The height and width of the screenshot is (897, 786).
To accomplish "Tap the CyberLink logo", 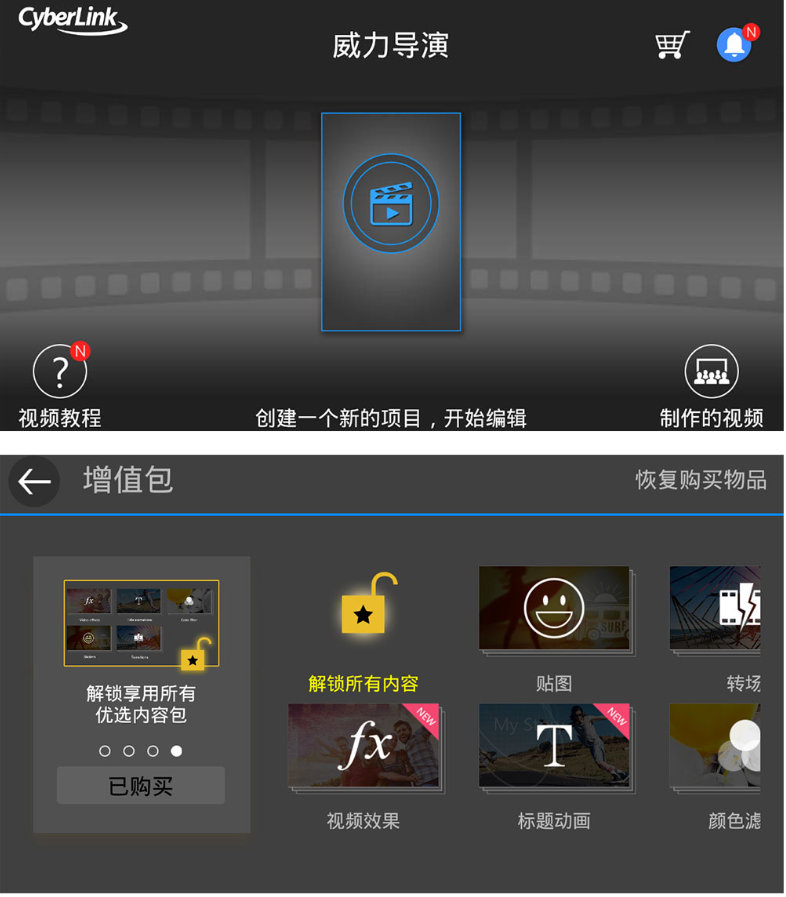I will click(70, 20).
